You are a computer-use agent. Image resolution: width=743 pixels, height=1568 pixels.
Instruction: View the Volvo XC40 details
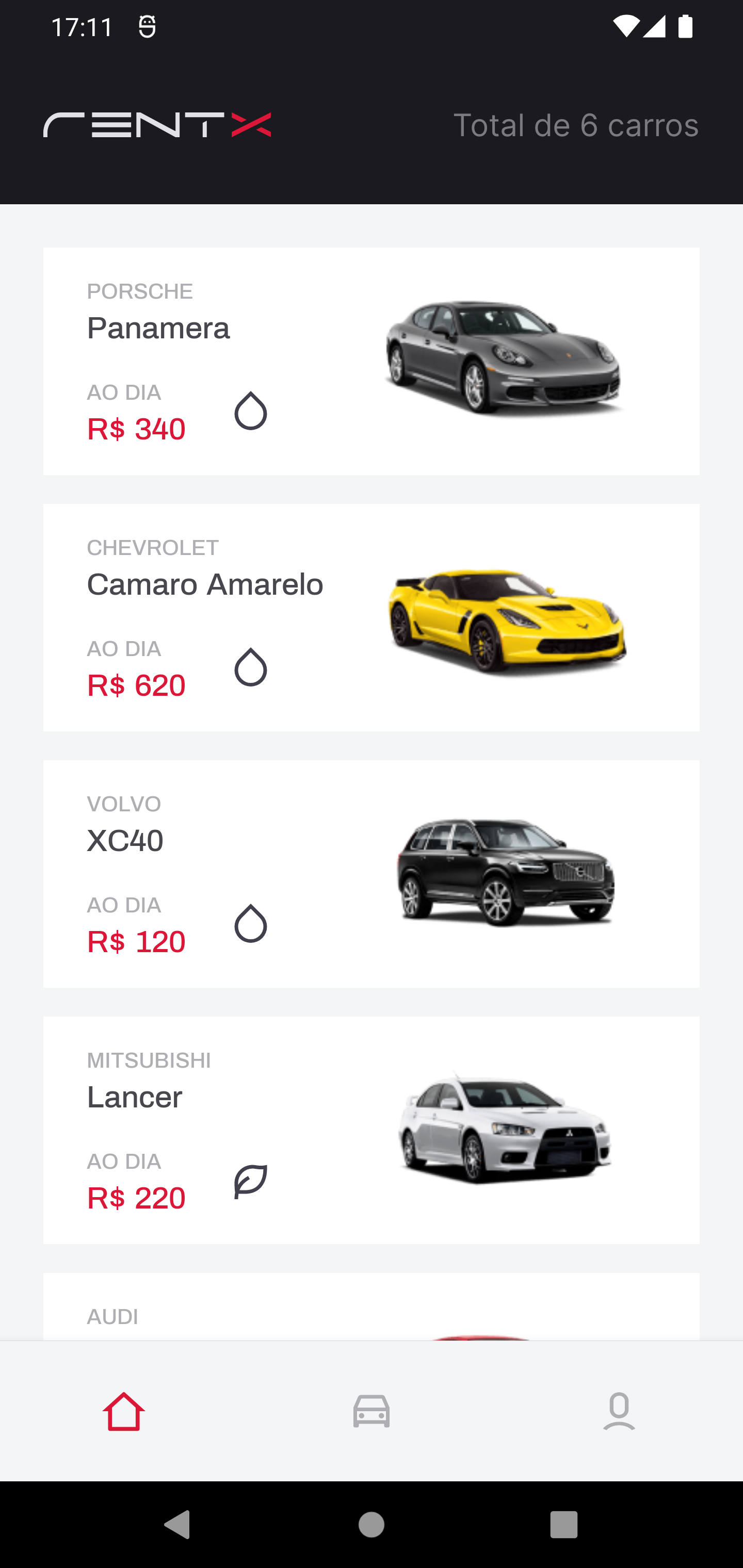coord(371,873)
